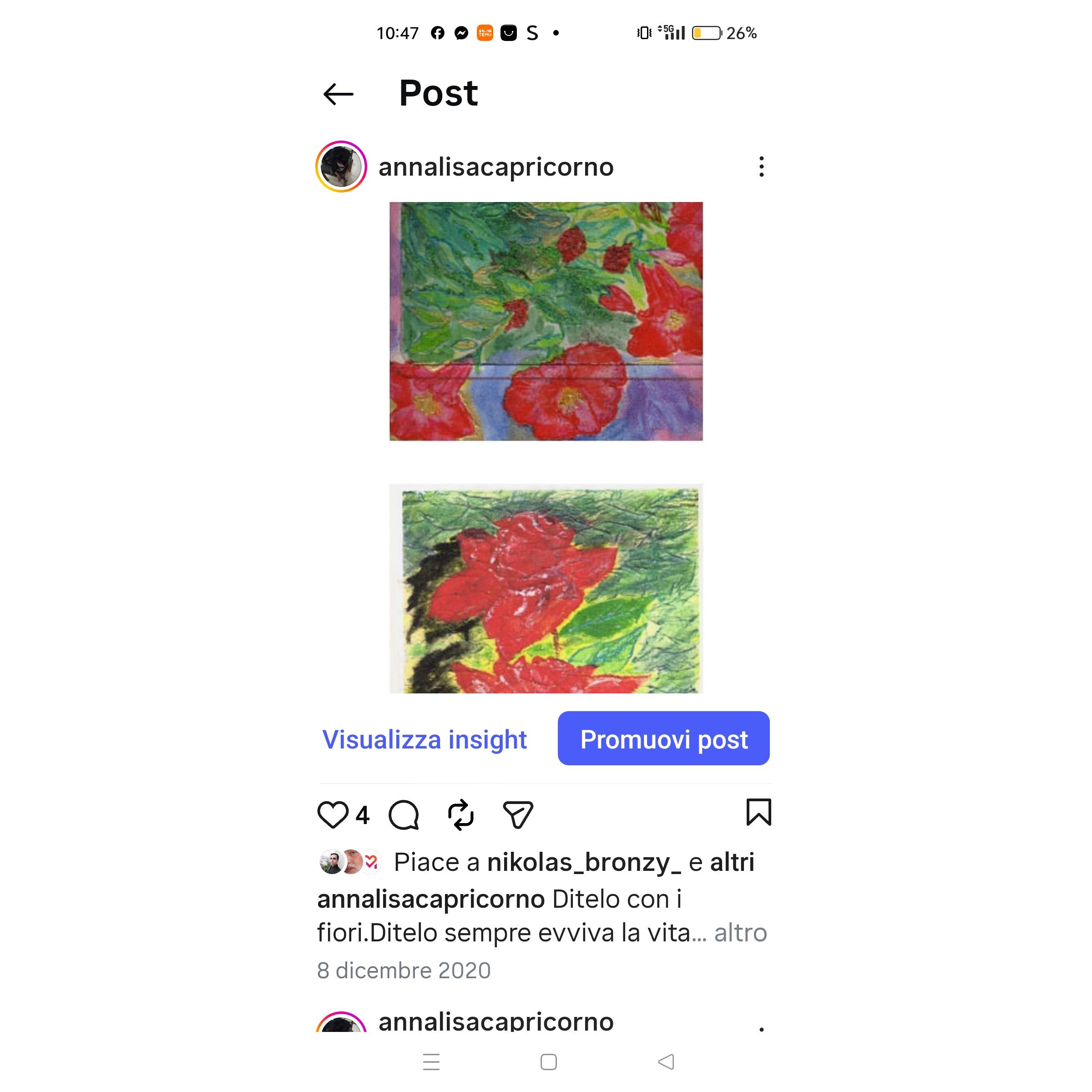Image resolution: width=1092 pixels, height=1092 pixels.
Task: Like the post with the heart icon
Action: point(332,814)
